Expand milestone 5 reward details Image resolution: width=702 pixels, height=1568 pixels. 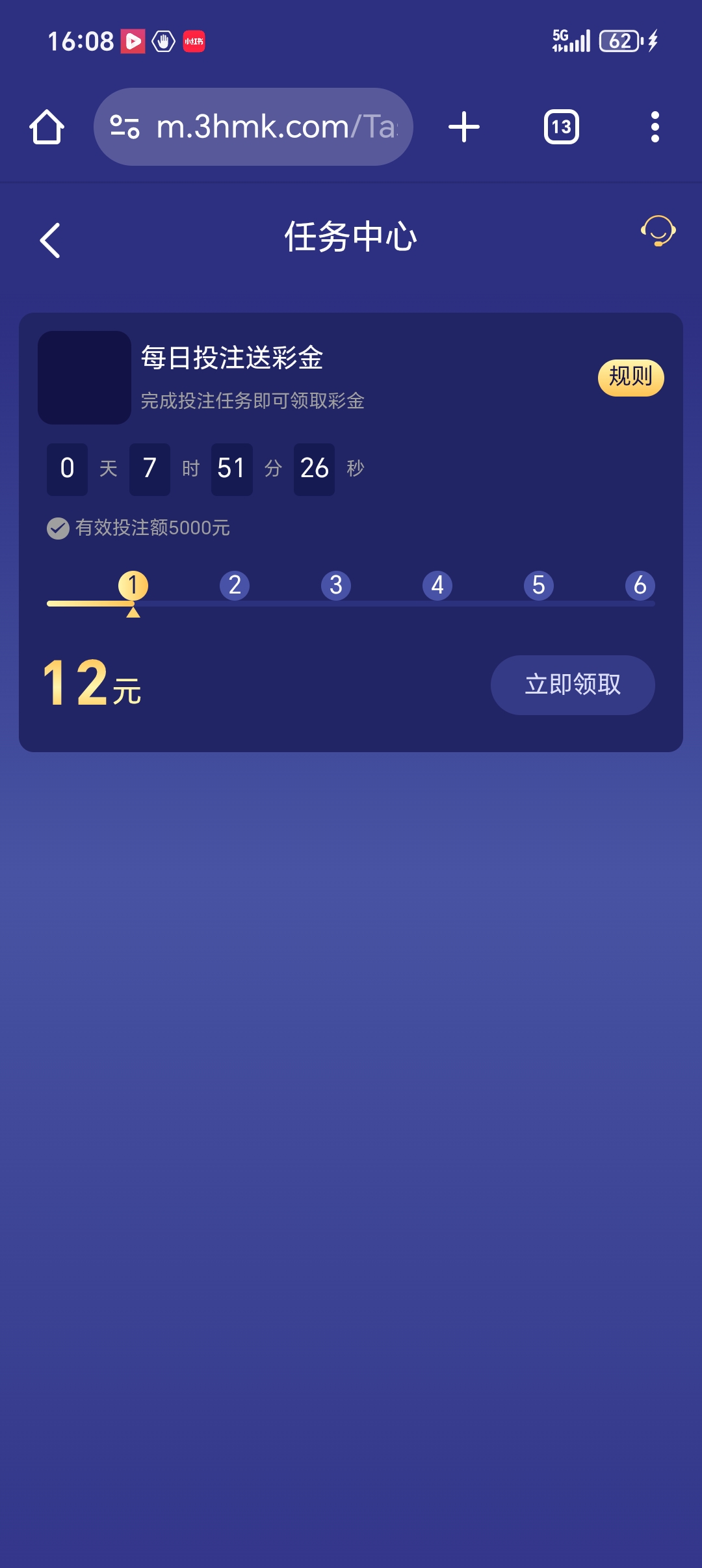click(x=538, y=585)
